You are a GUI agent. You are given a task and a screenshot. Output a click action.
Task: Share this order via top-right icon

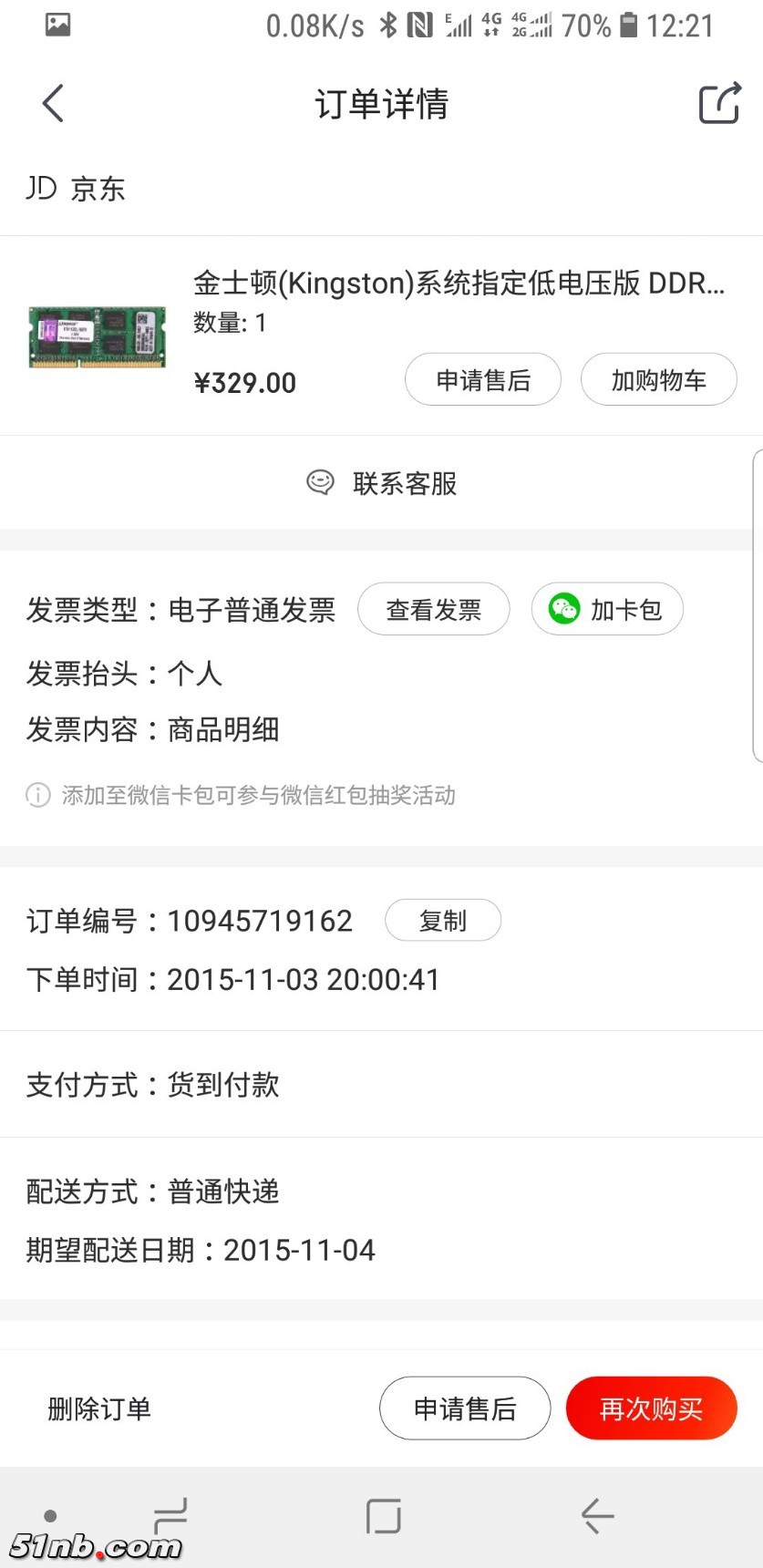719,103
